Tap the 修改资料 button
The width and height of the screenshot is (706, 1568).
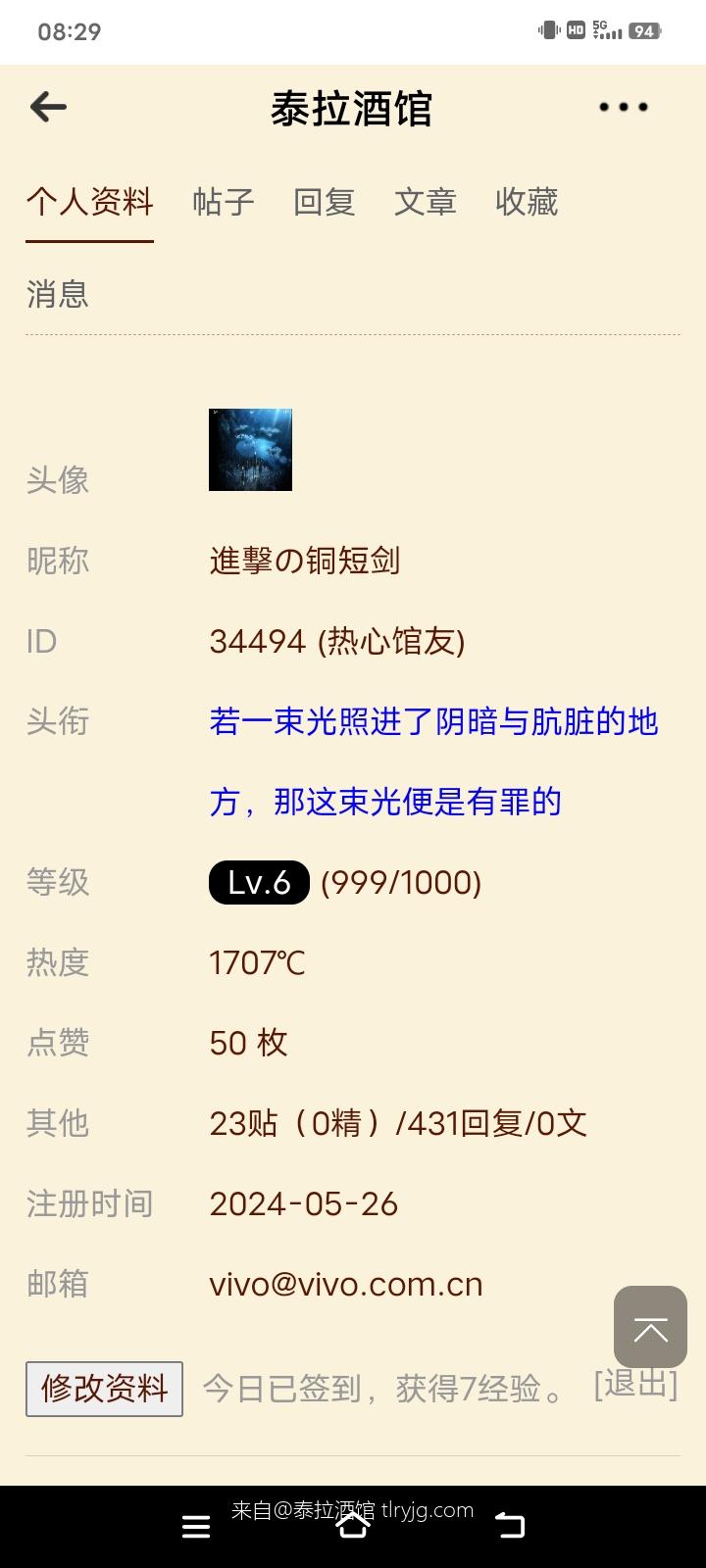[x=104, y=1389]
